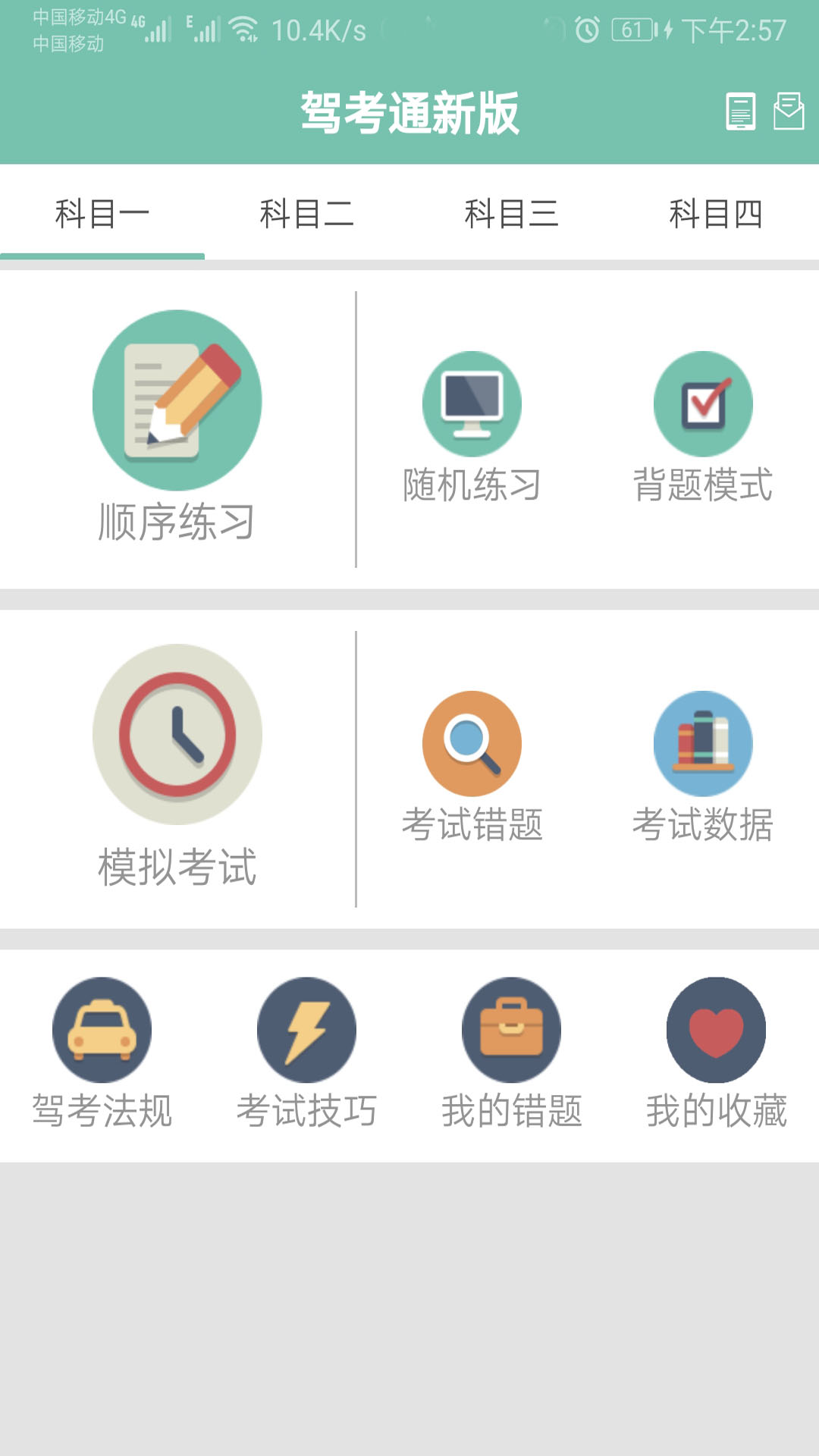The image size is (819, 1456).
Task: Open messages via the envelope icon
Action: tap(789, 112)
